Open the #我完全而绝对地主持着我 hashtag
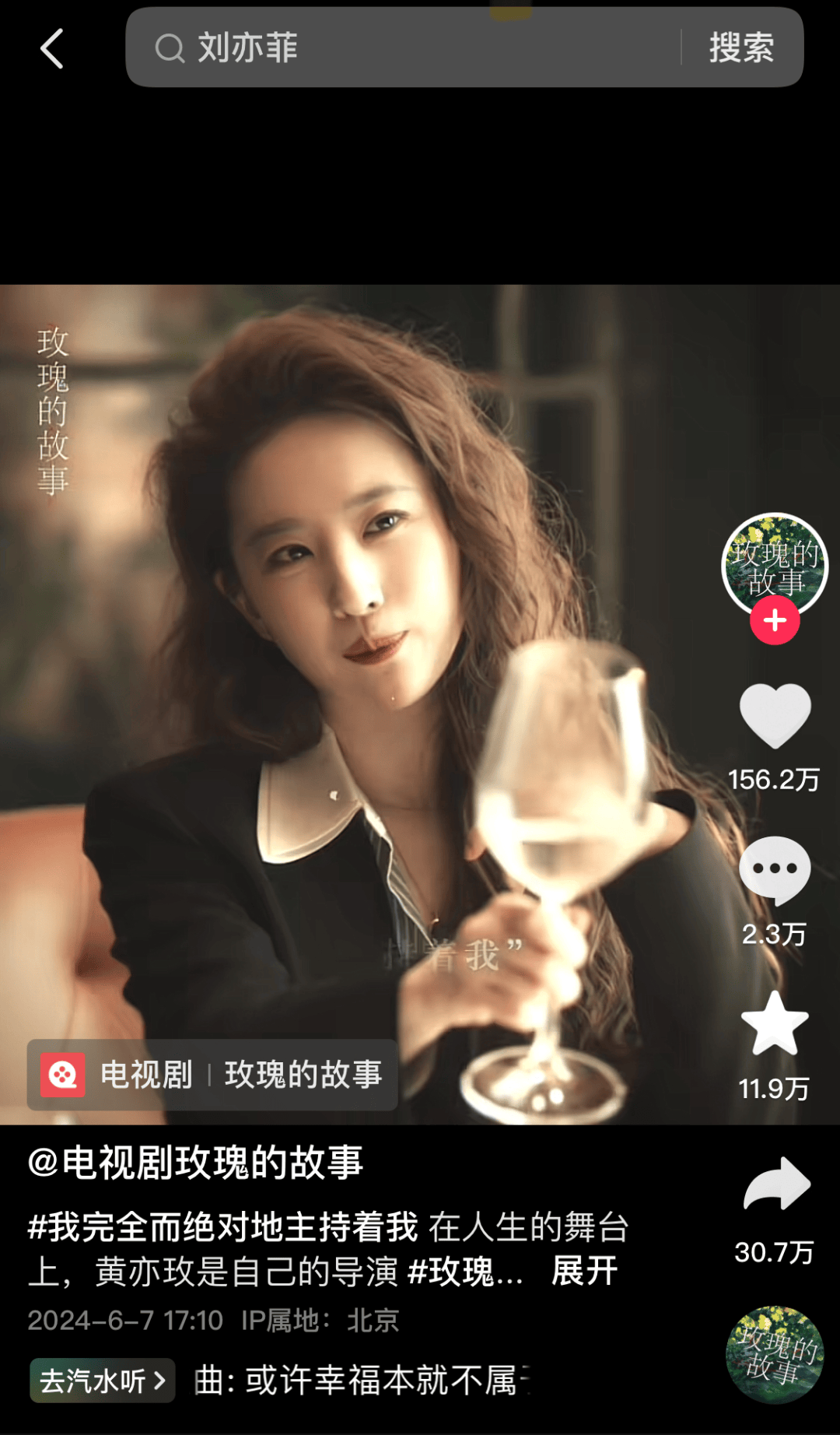The image size is (840, 1435). 223,1227
